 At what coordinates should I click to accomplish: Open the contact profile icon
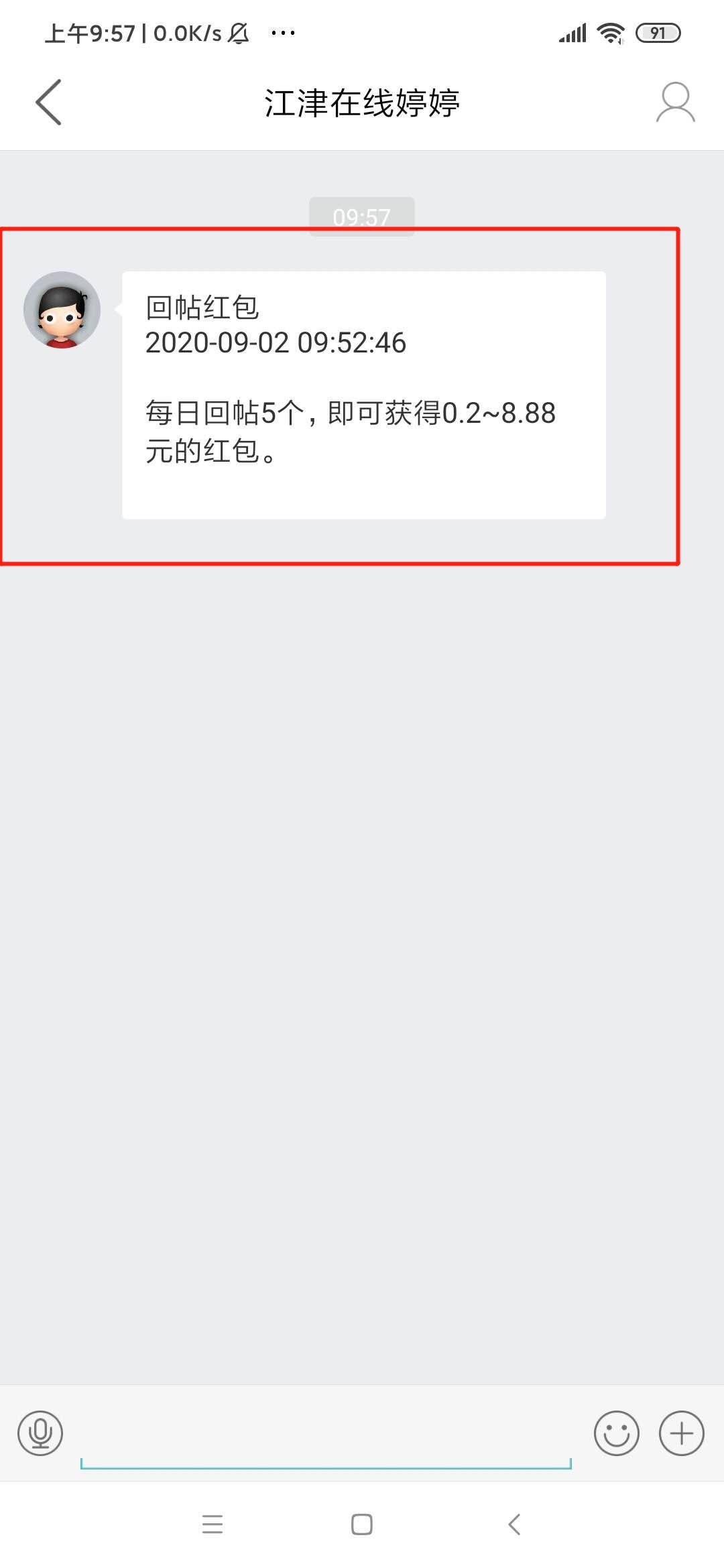[x=675, y=102]
